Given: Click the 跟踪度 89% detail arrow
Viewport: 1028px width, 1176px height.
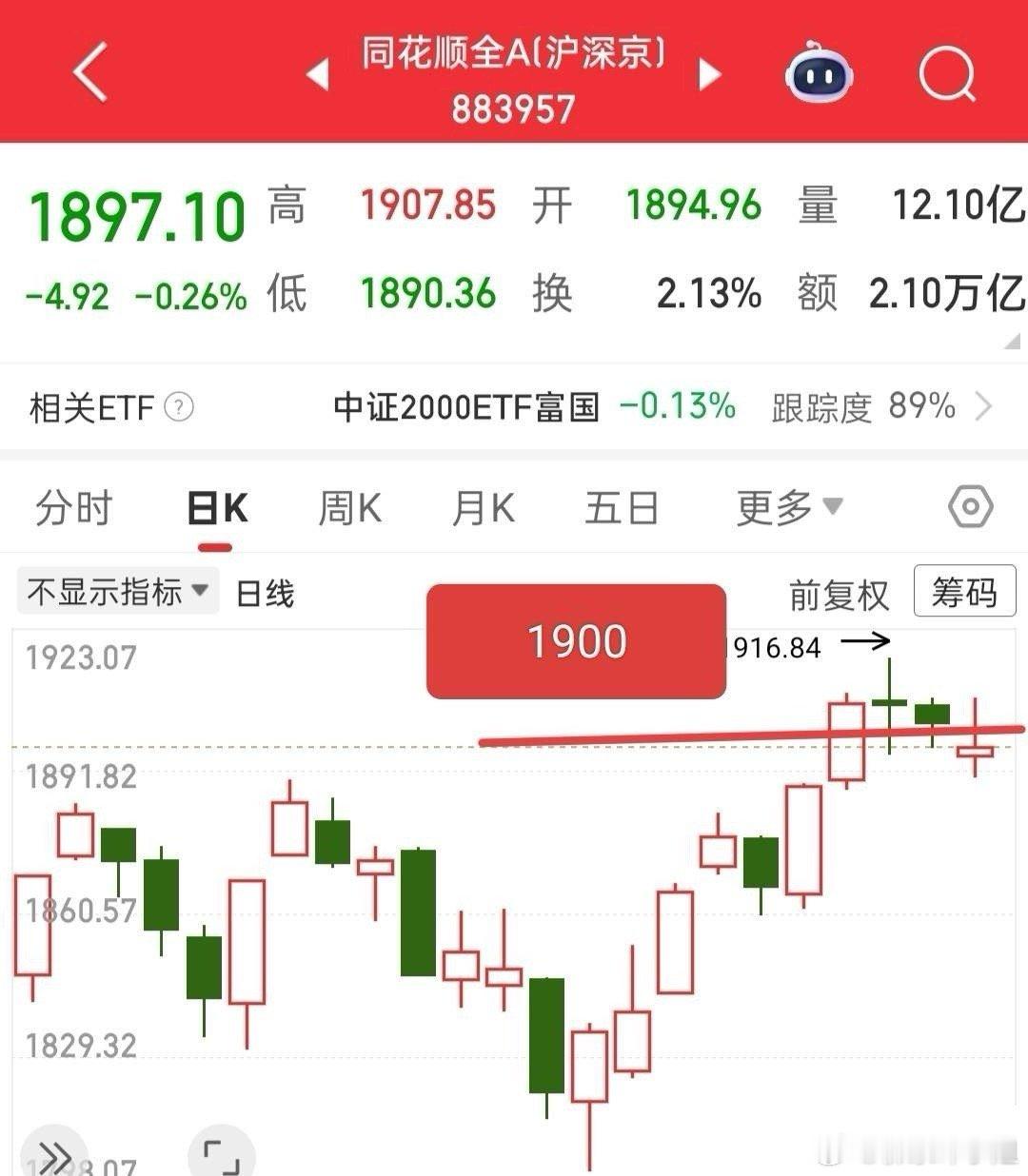Looking at the screenshot, I should tap(985, 407).
